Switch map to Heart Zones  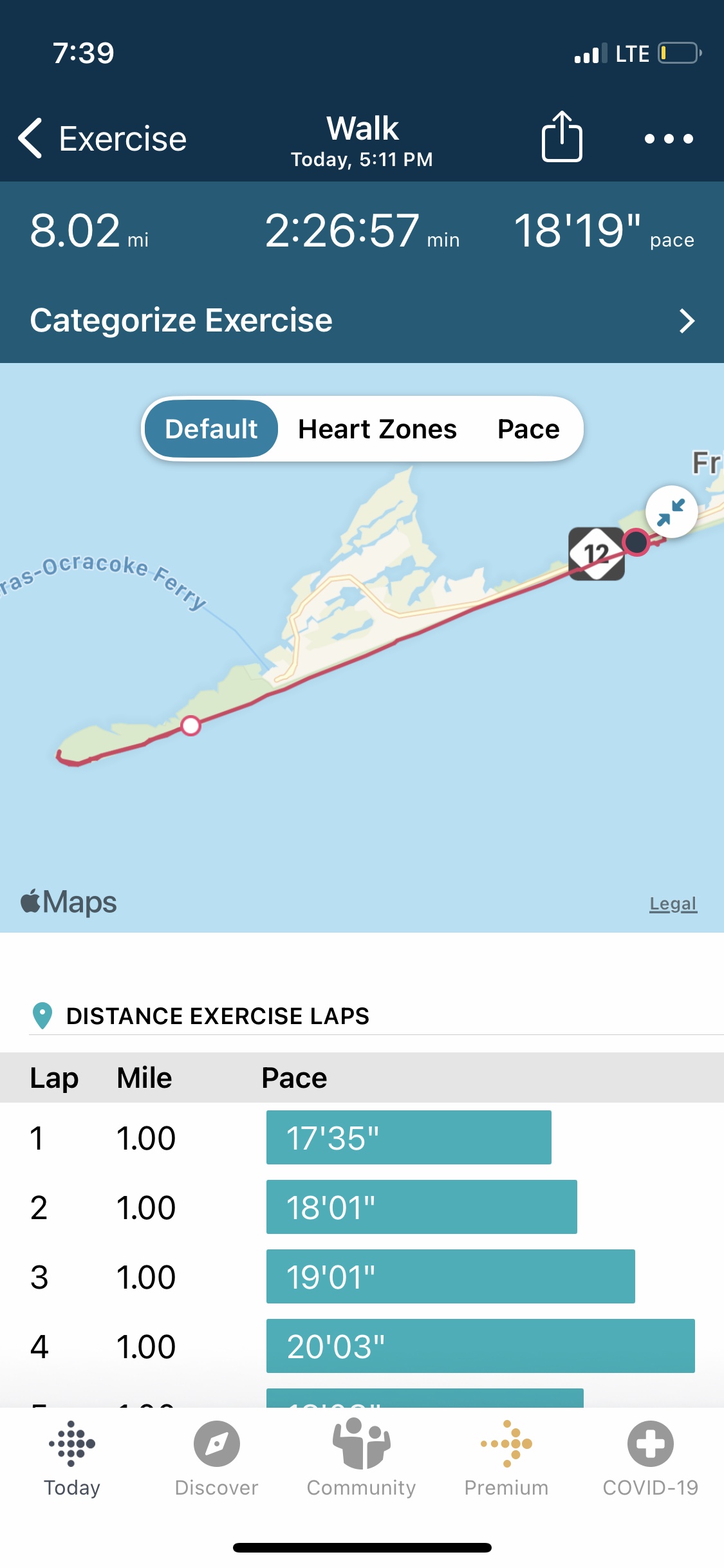click(377, 429)
